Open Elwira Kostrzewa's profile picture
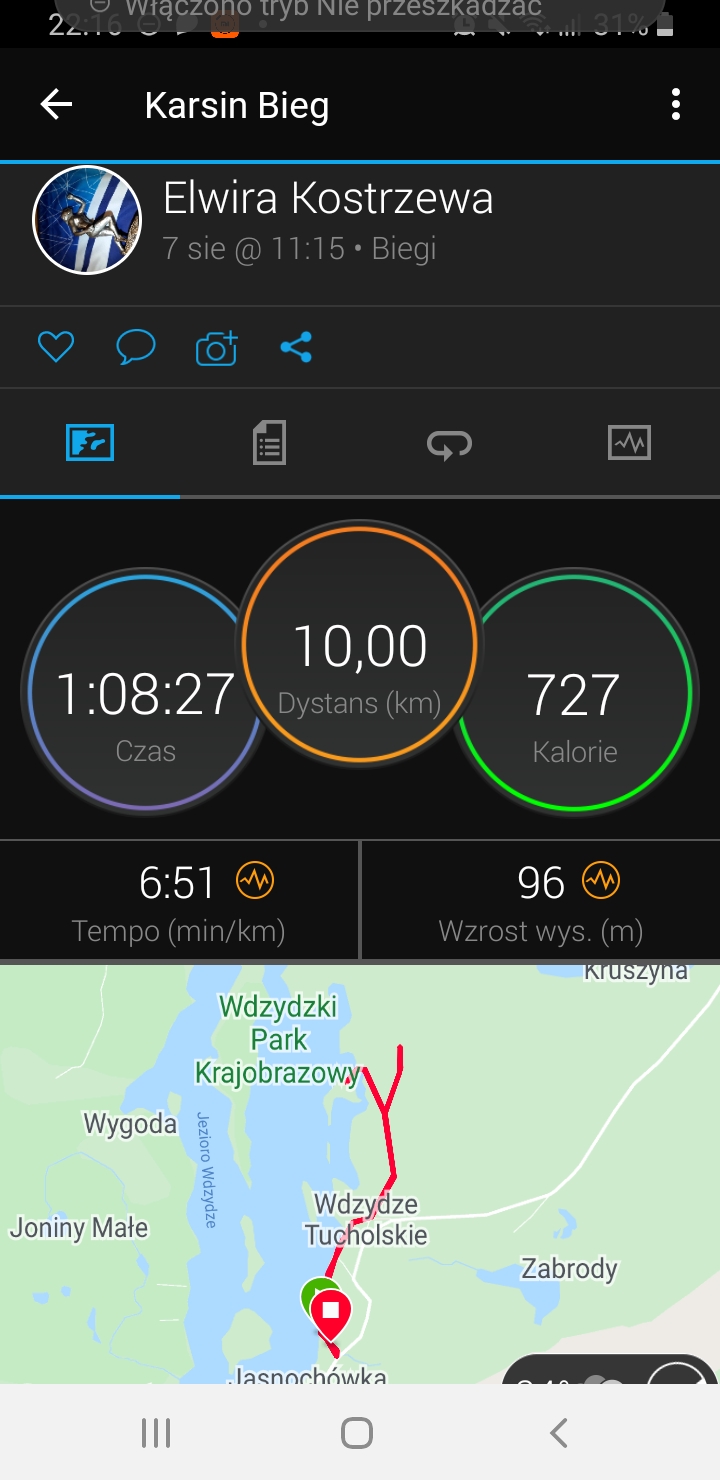This screenshot has height=1480, width=720. click(87, 220)
